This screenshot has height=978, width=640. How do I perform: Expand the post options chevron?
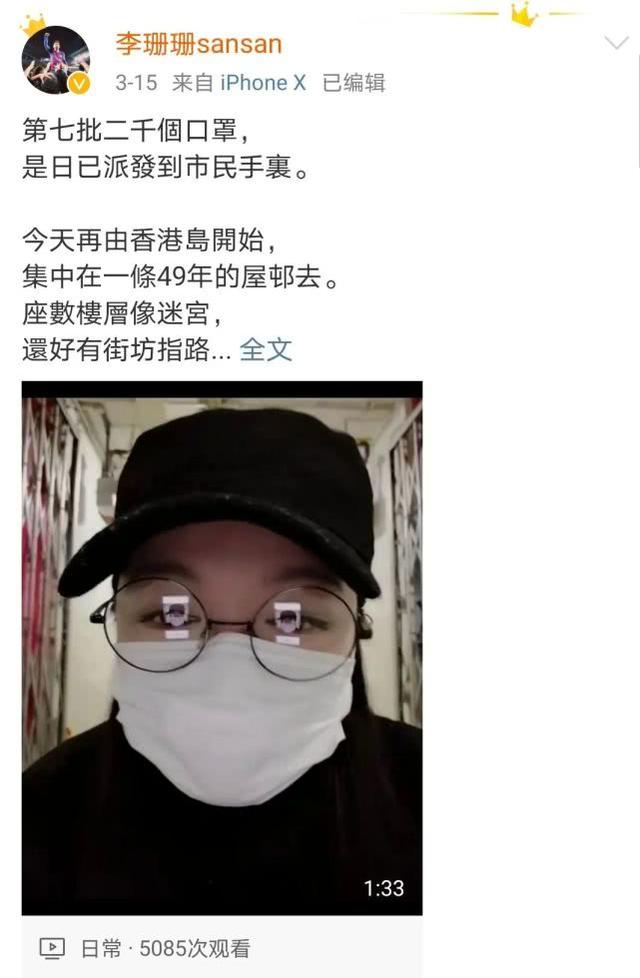point(616,43)
